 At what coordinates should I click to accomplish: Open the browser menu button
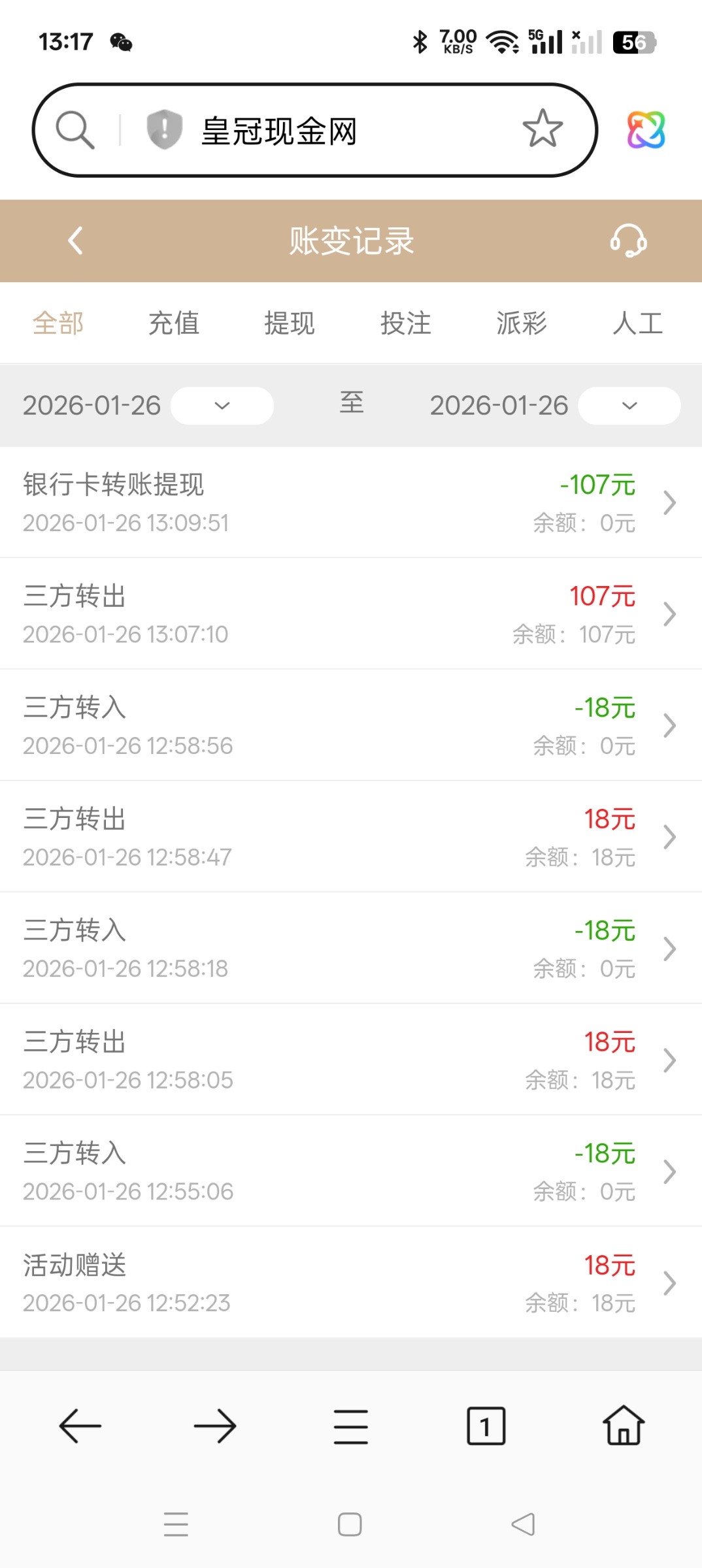point(350,1426)
